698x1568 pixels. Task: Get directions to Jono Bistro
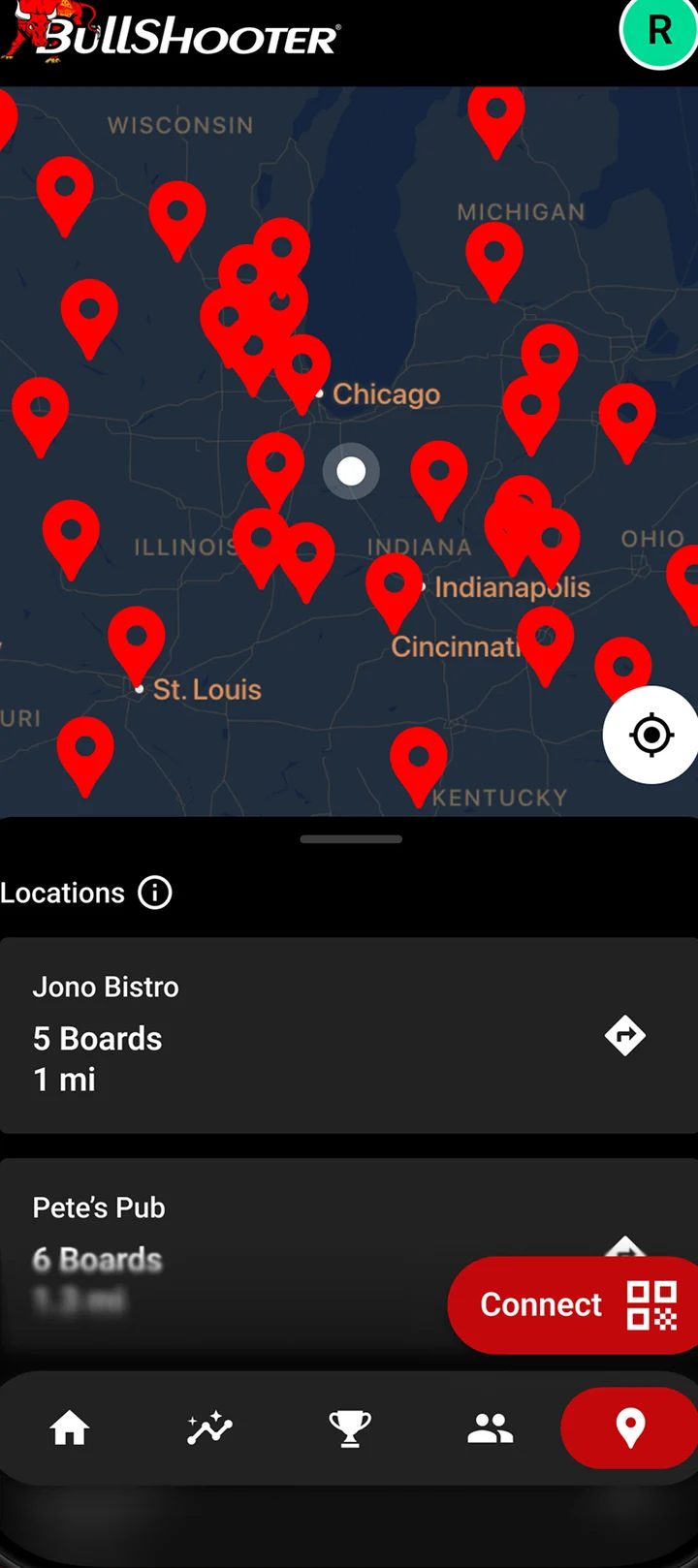point(624,1035)
